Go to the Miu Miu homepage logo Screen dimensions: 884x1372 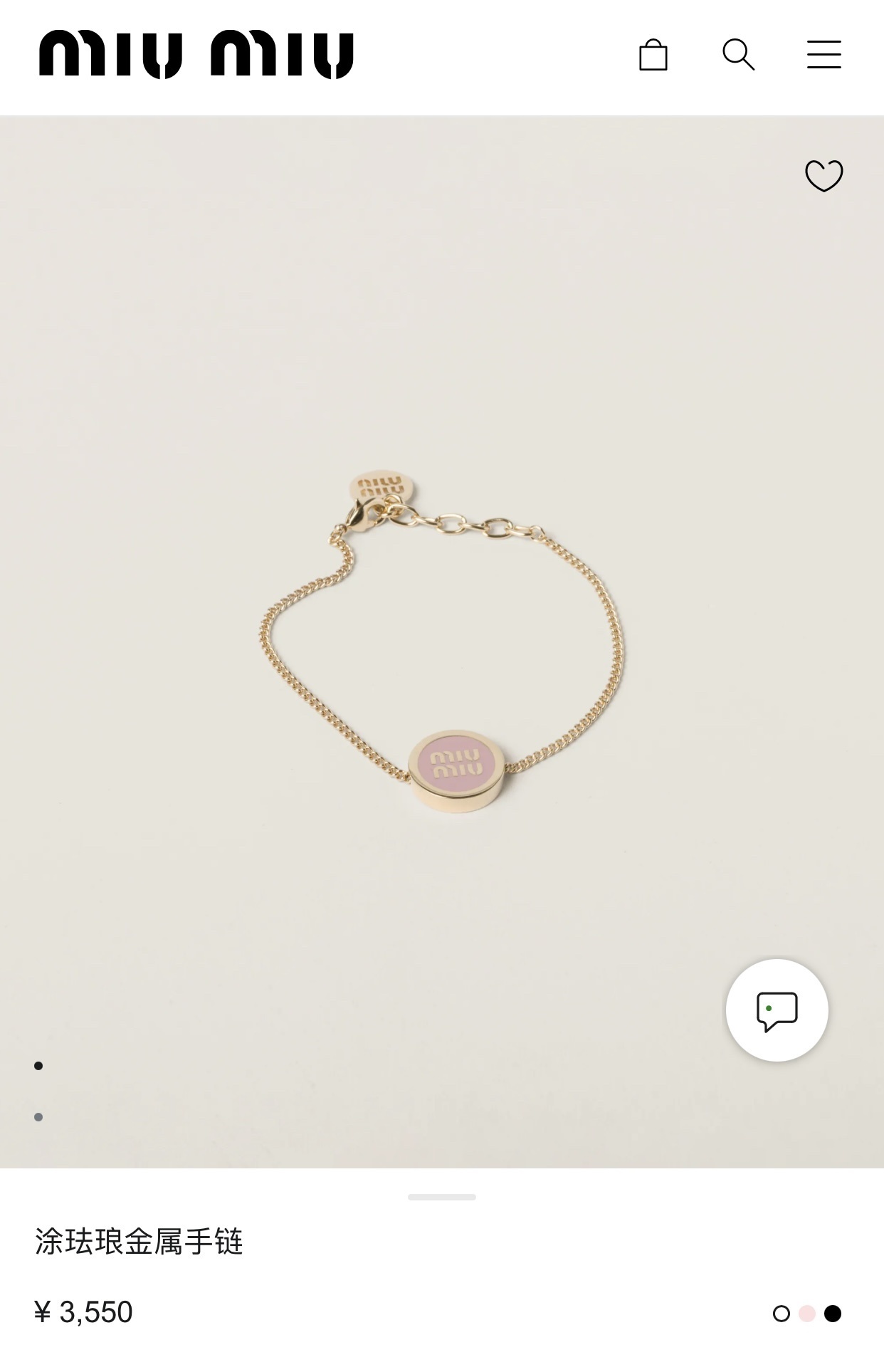(196, 55)
